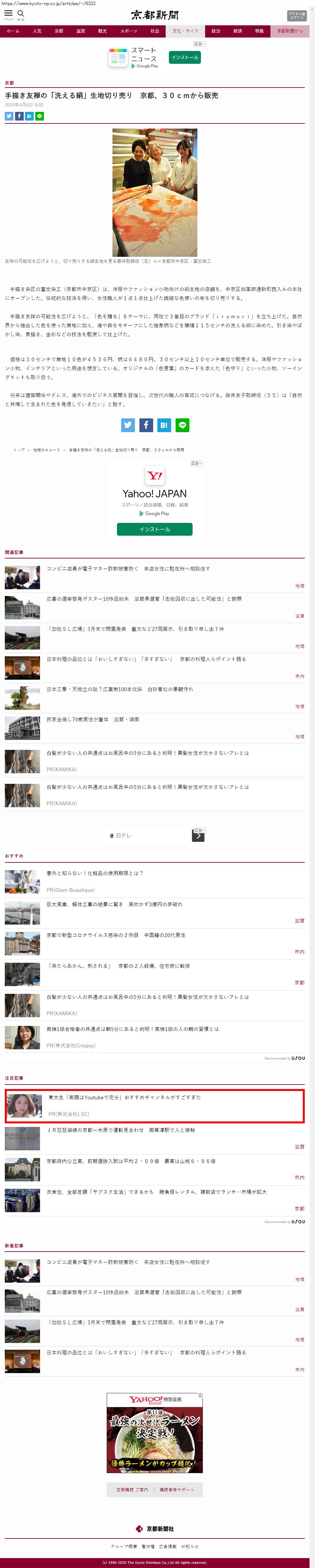Switch to the スポーツ tab
This screenshot has height=1568, width=315.
128,31
